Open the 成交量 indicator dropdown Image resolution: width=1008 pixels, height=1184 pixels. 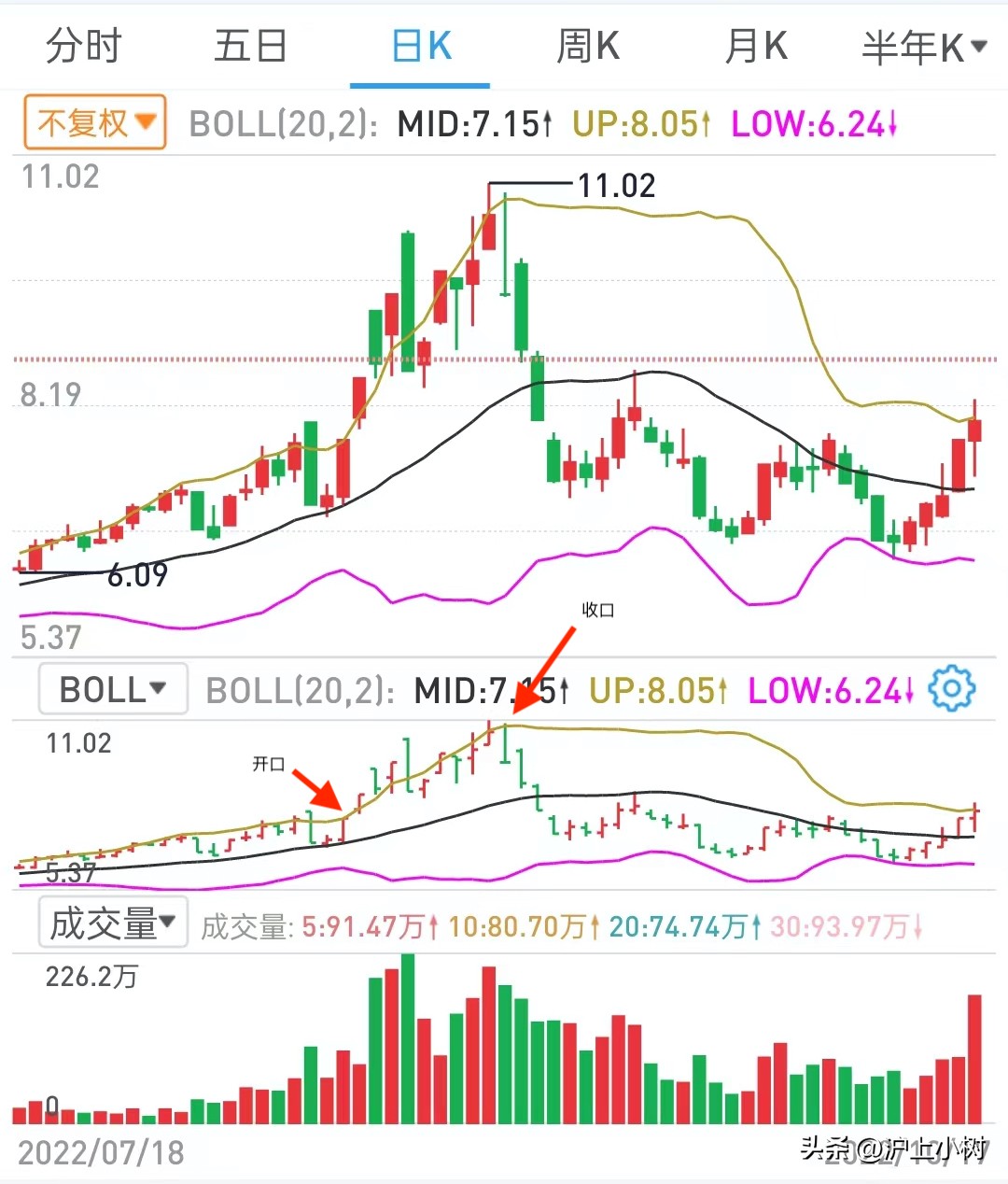pyautogui.click(x=112, y=923)
